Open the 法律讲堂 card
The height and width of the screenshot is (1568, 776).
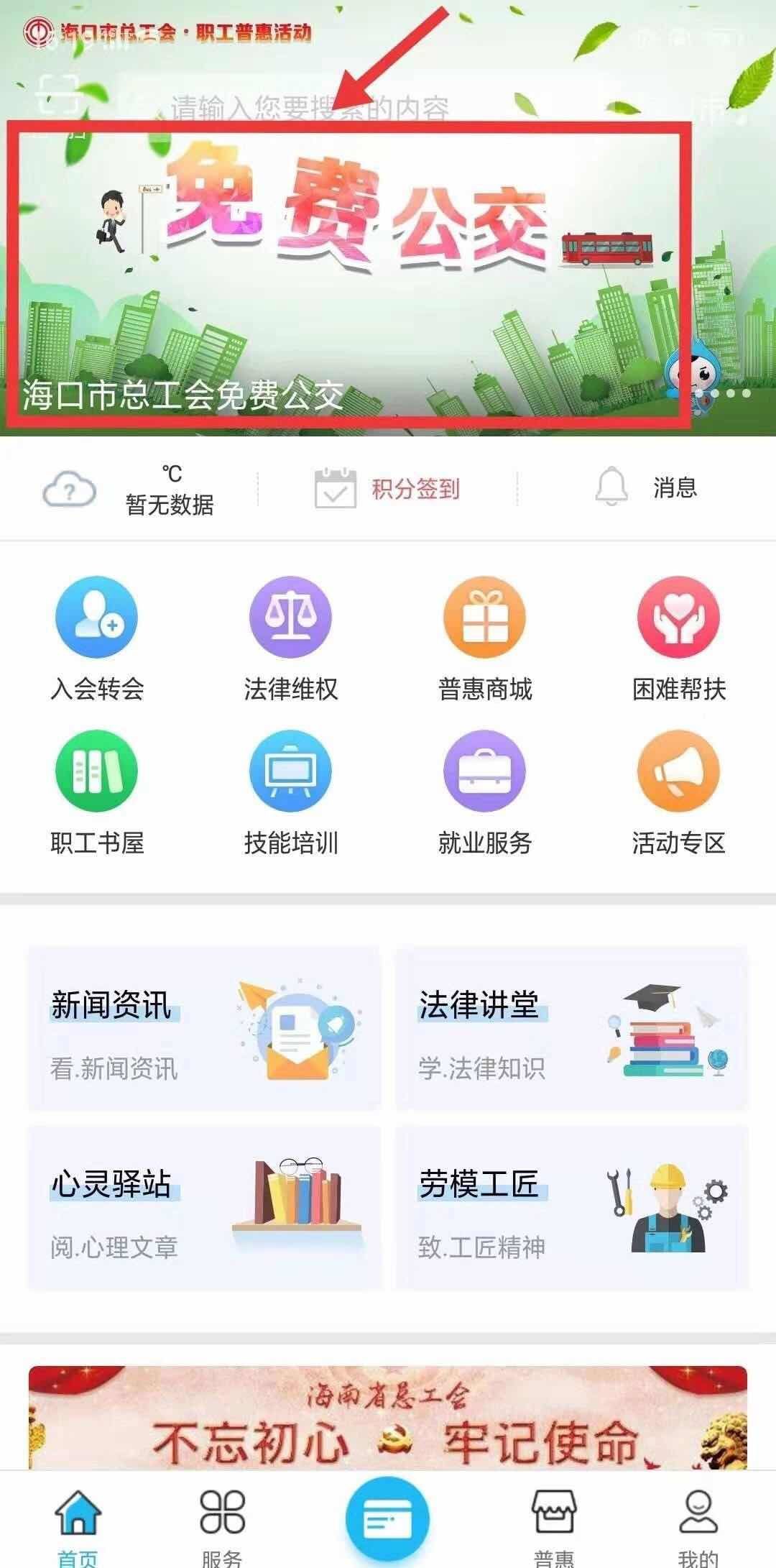click(572, 1029)
